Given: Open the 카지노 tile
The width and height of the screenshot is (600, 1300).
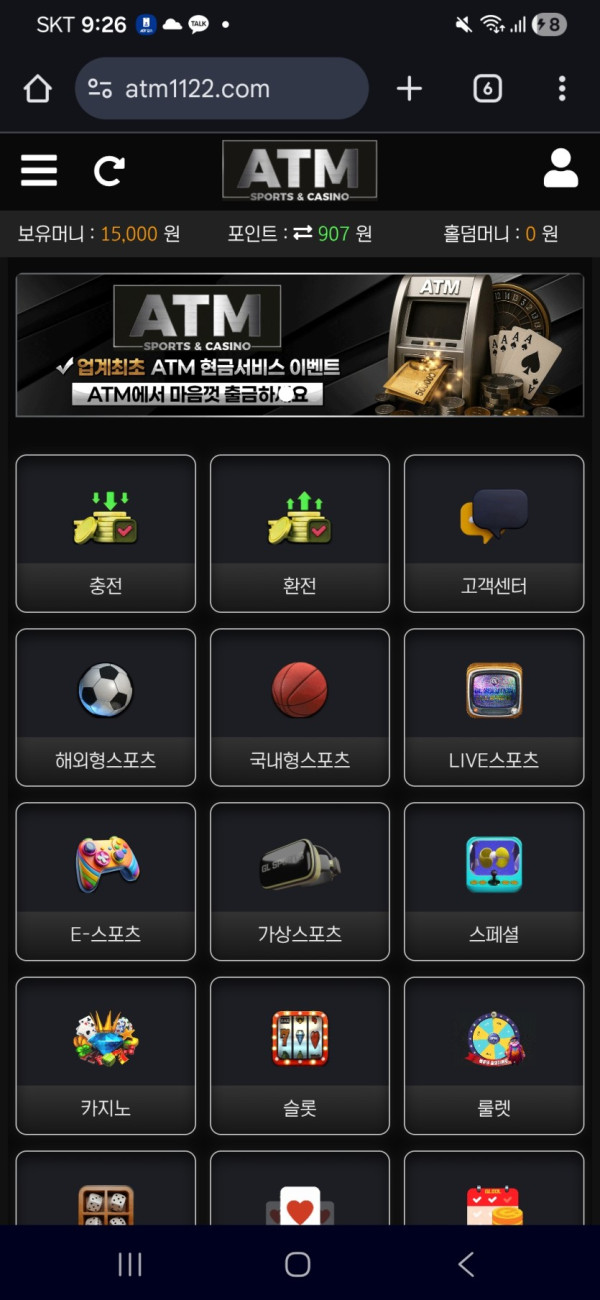Looking at the screenshot, I should (x=106, y=1055).
